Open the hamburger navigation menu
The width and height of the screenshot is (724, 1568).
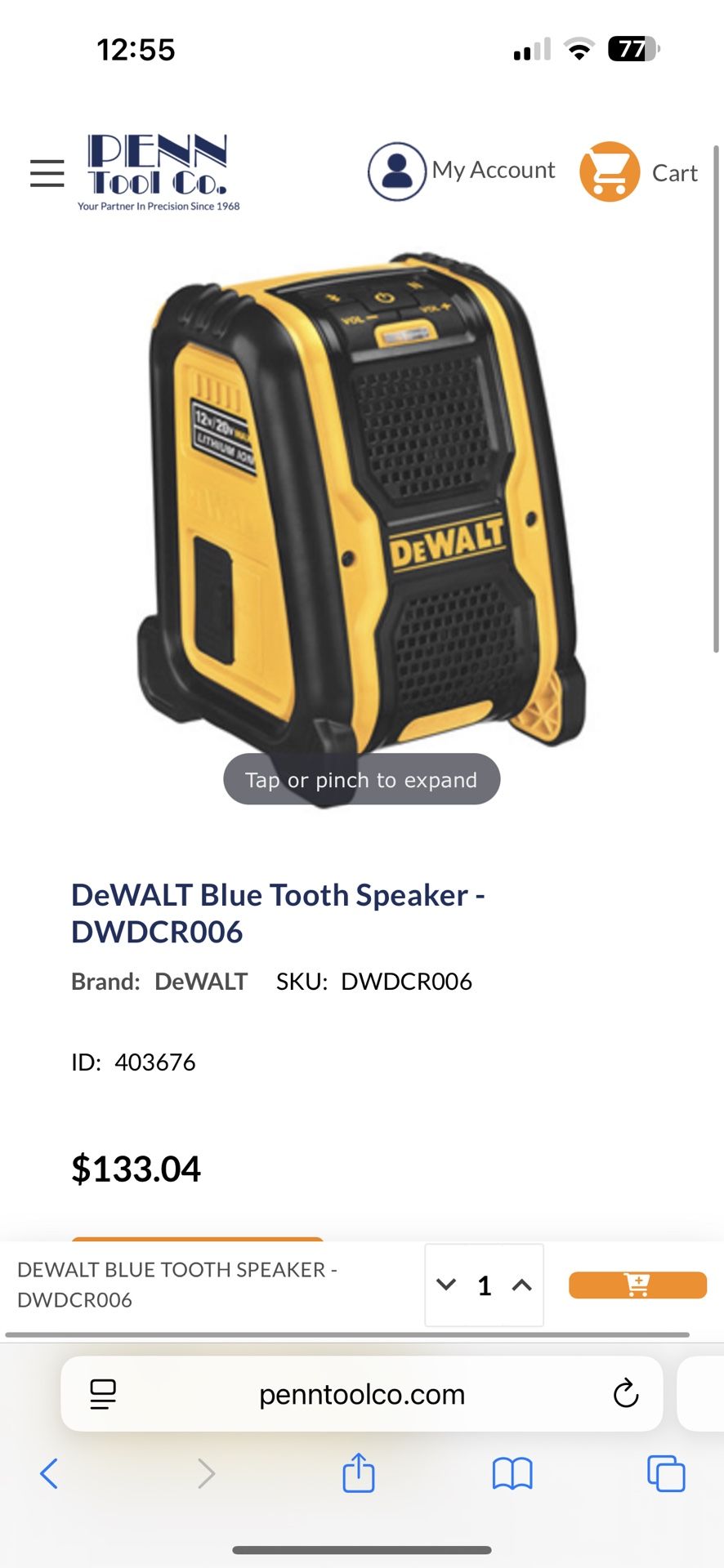coord(47,173)
